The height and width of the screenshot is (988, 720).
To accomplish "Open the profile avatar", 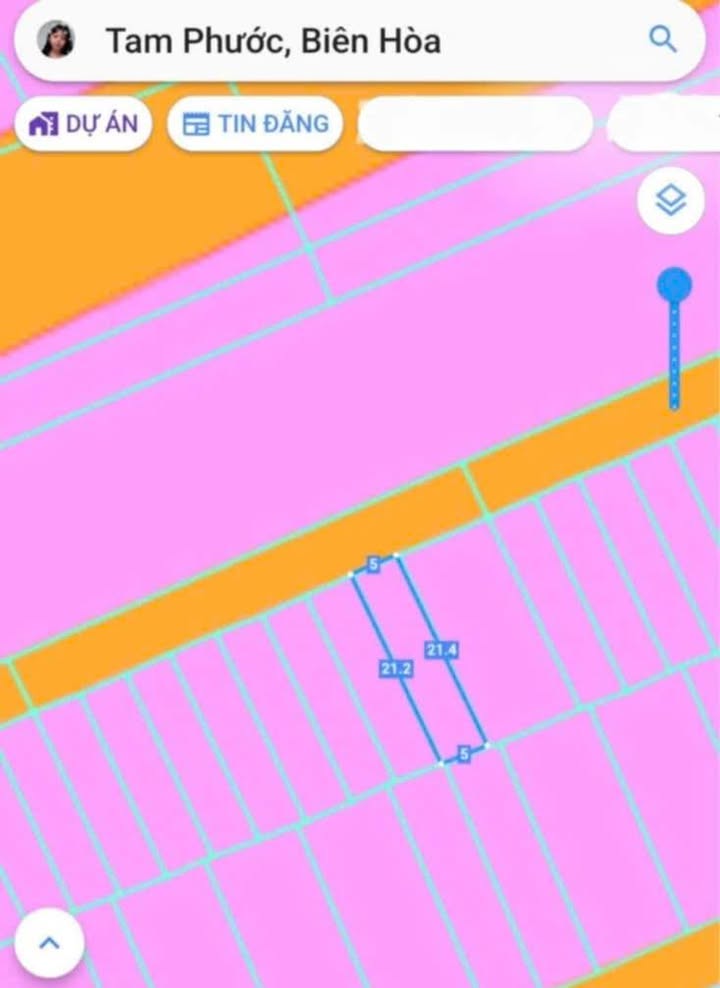I will pyautogui.click(x=56, y=39).
